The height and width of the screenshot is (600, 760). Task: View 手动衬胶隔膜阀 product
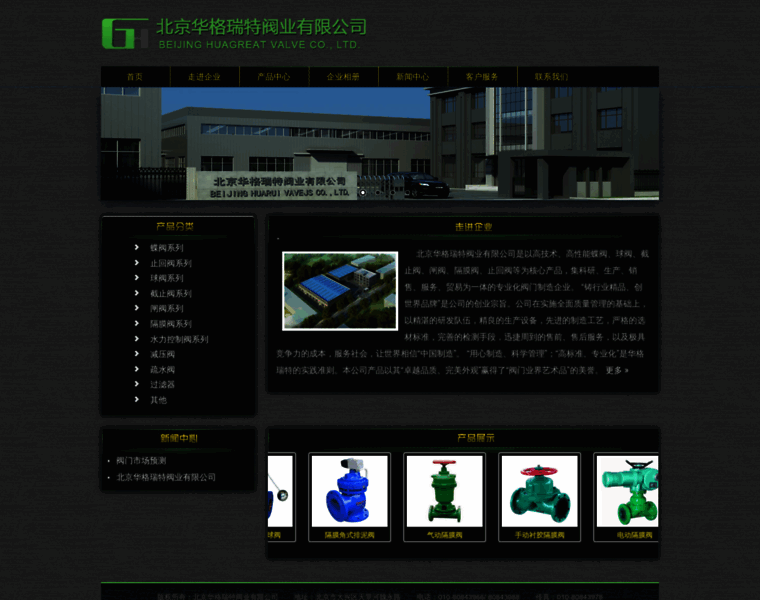pos(538,535)
